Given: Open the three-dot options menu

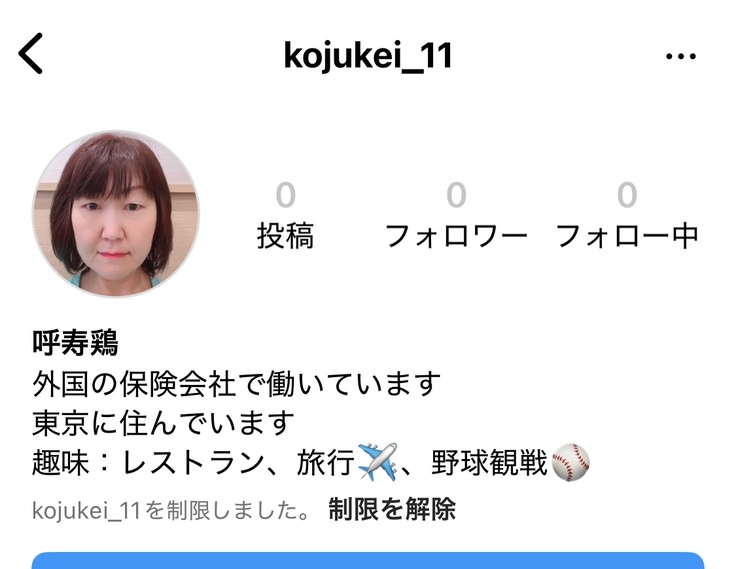Looking at the screenshot, I should click(680, 56).
